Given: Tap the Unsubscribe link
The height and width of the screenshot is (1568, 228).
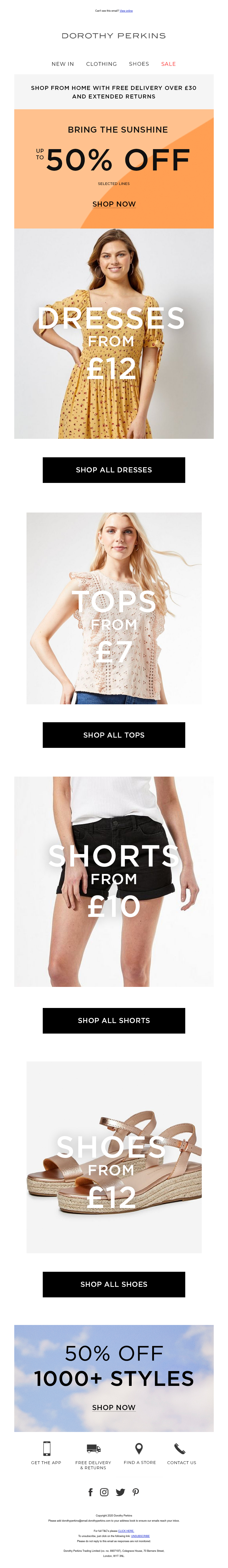Looking at the screenshot, I should point(140,1536).
